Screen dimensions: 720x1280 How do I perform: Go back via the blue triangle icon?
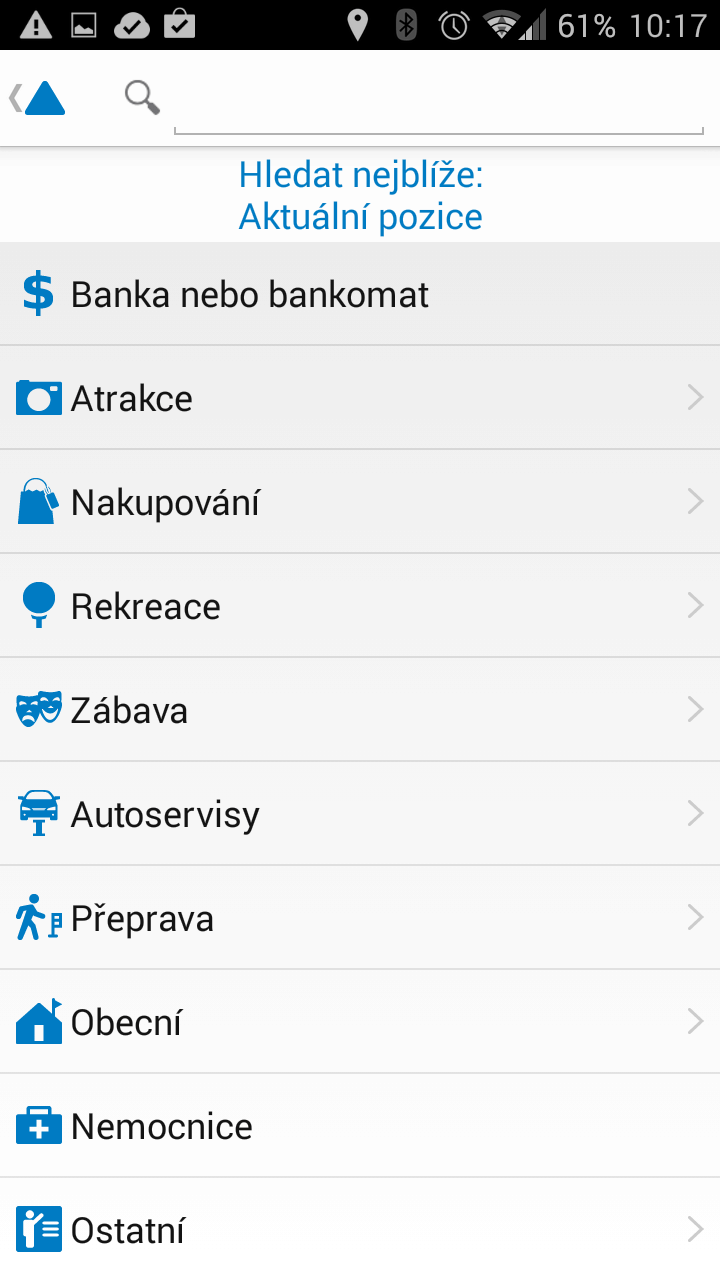[x=38, y=98]
